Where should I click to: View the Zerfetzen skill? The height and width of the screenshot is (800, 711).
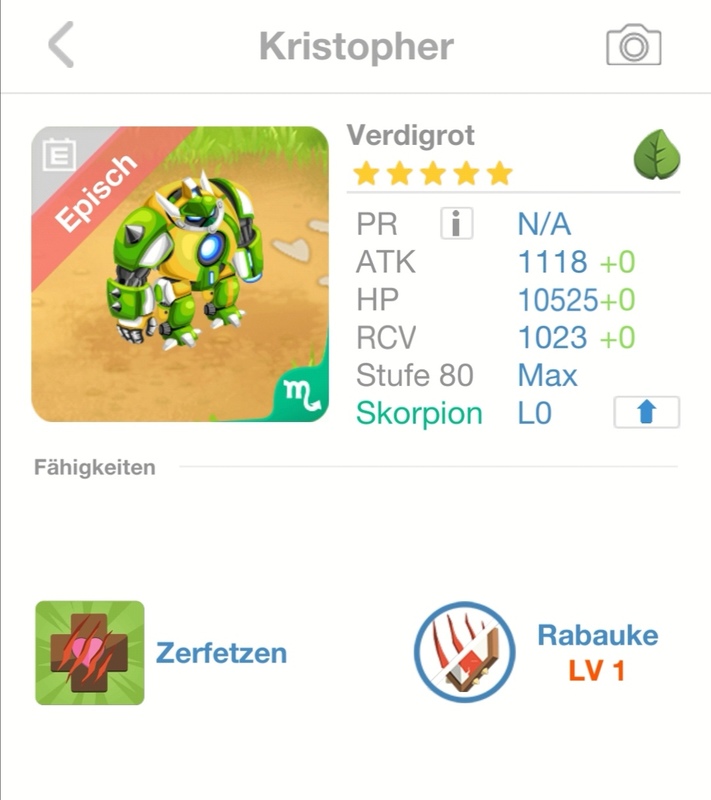(90, 653)
